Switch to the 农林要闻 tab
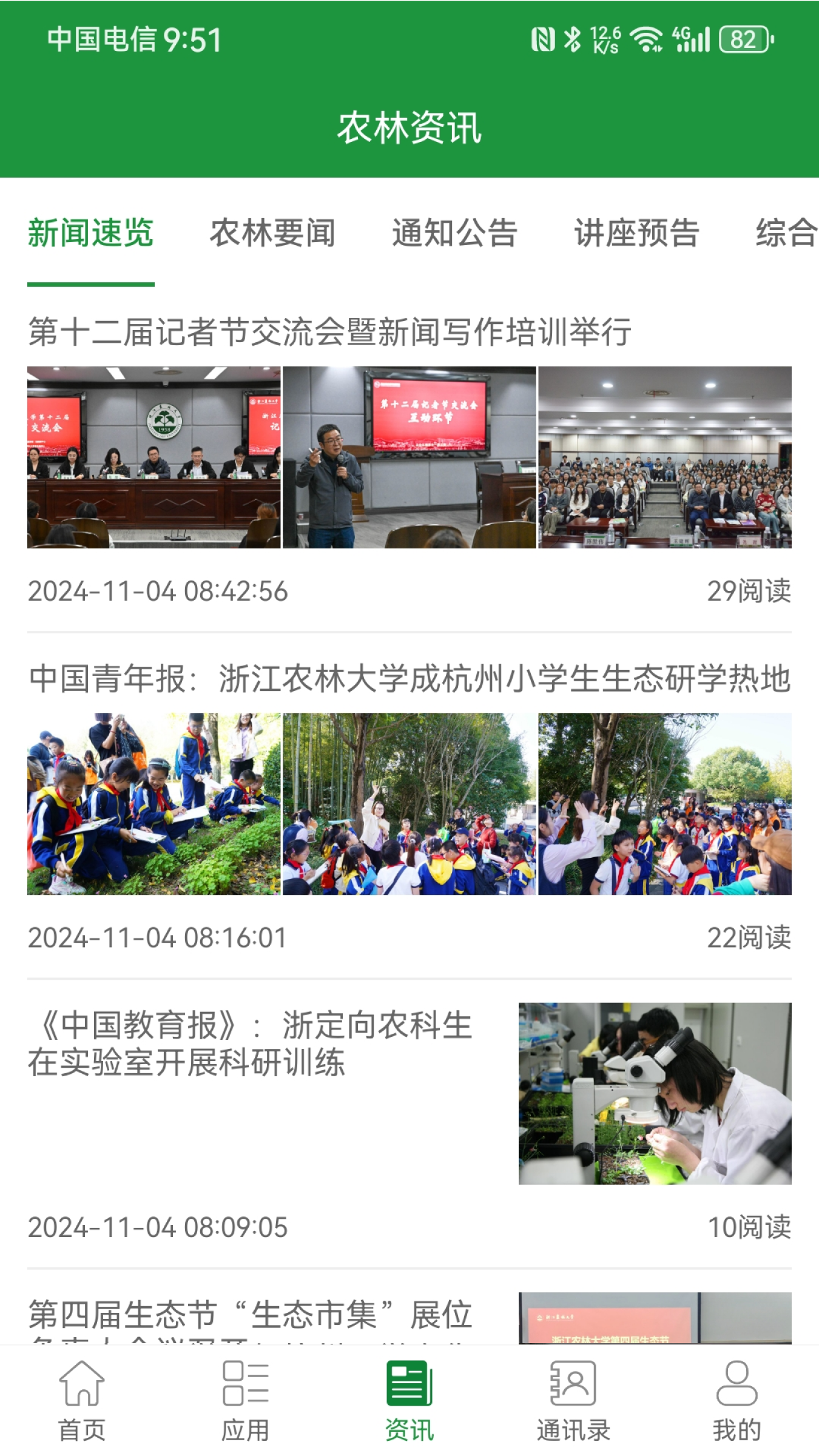The height and width of the screenshot is (1456, 819). pyautogui.click(x=272, y=233)
